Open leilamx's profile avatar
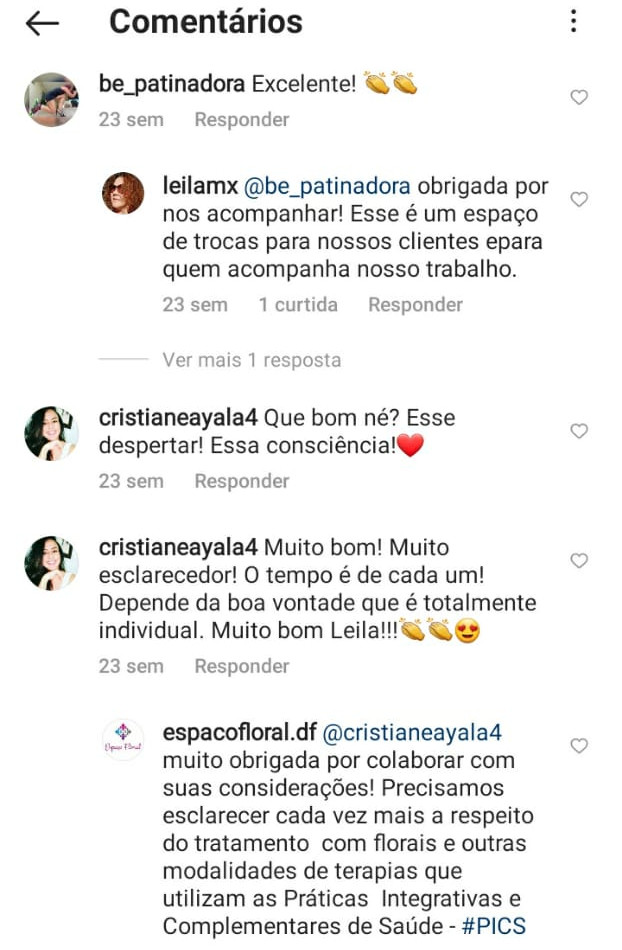622x950 pixels. tap(123, 192)
